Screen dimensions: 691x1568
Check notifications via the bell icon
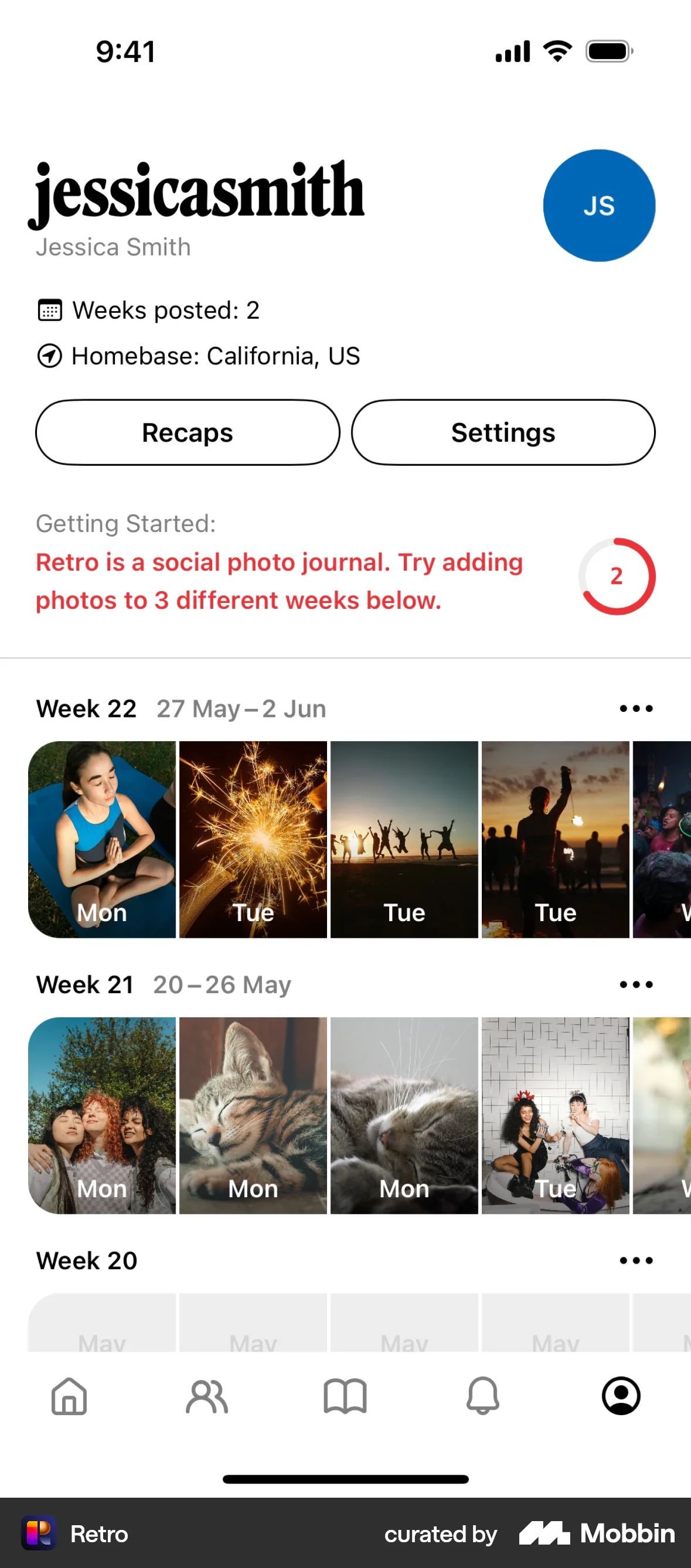tap(484, 1397)
